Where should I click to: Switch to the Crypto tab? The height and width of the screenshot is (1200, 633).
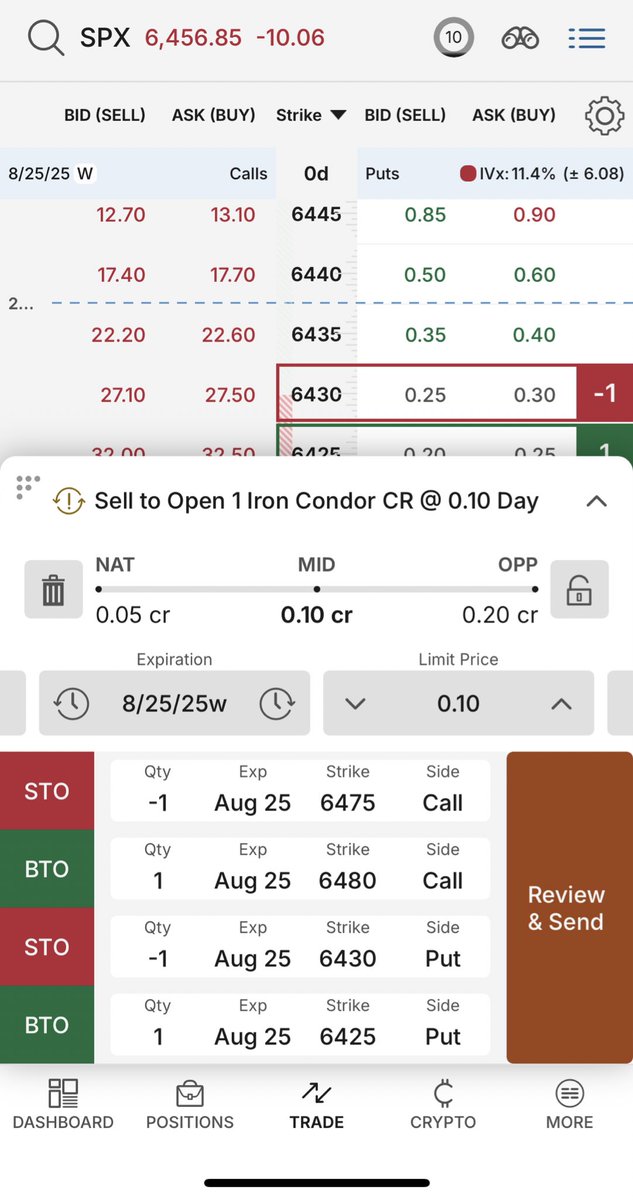coord(443,1105)
